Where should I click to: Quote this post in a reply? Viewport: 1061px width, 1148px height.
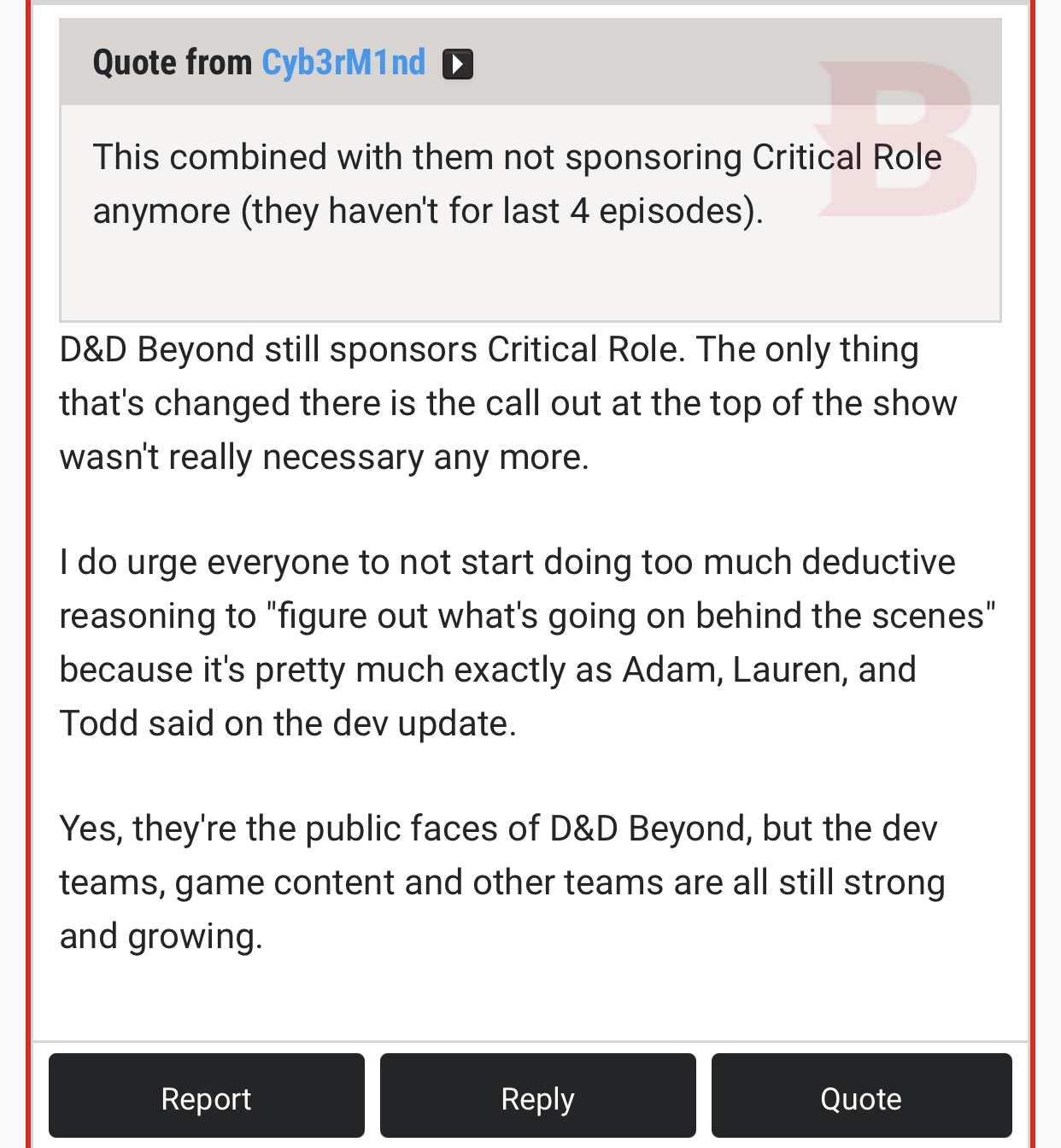(861, 1098)
